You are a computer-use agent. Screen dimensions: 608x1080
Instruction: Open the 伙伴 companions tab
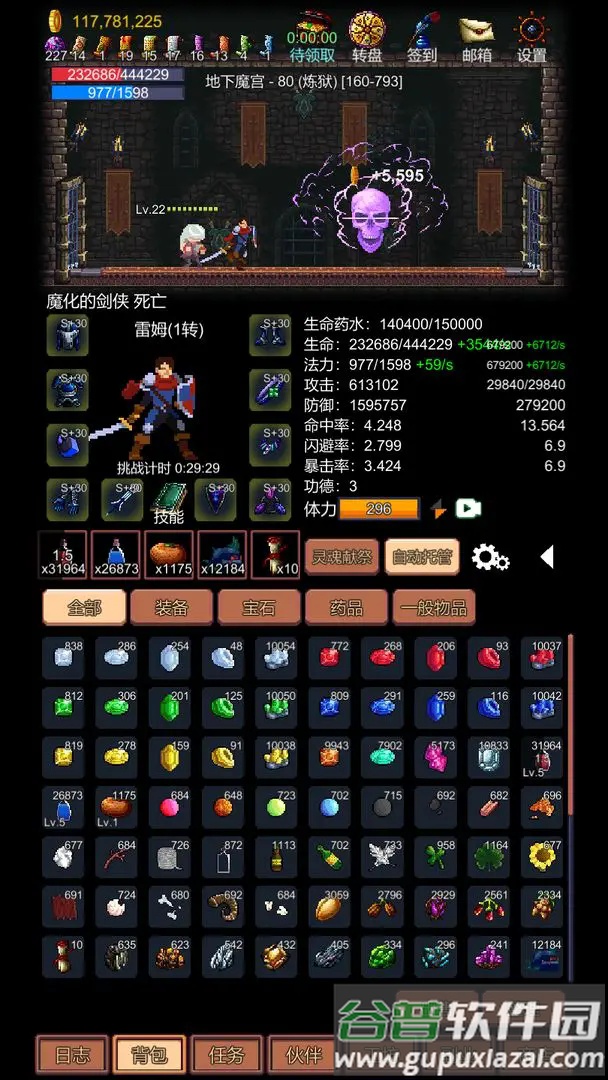point(302,1055)
